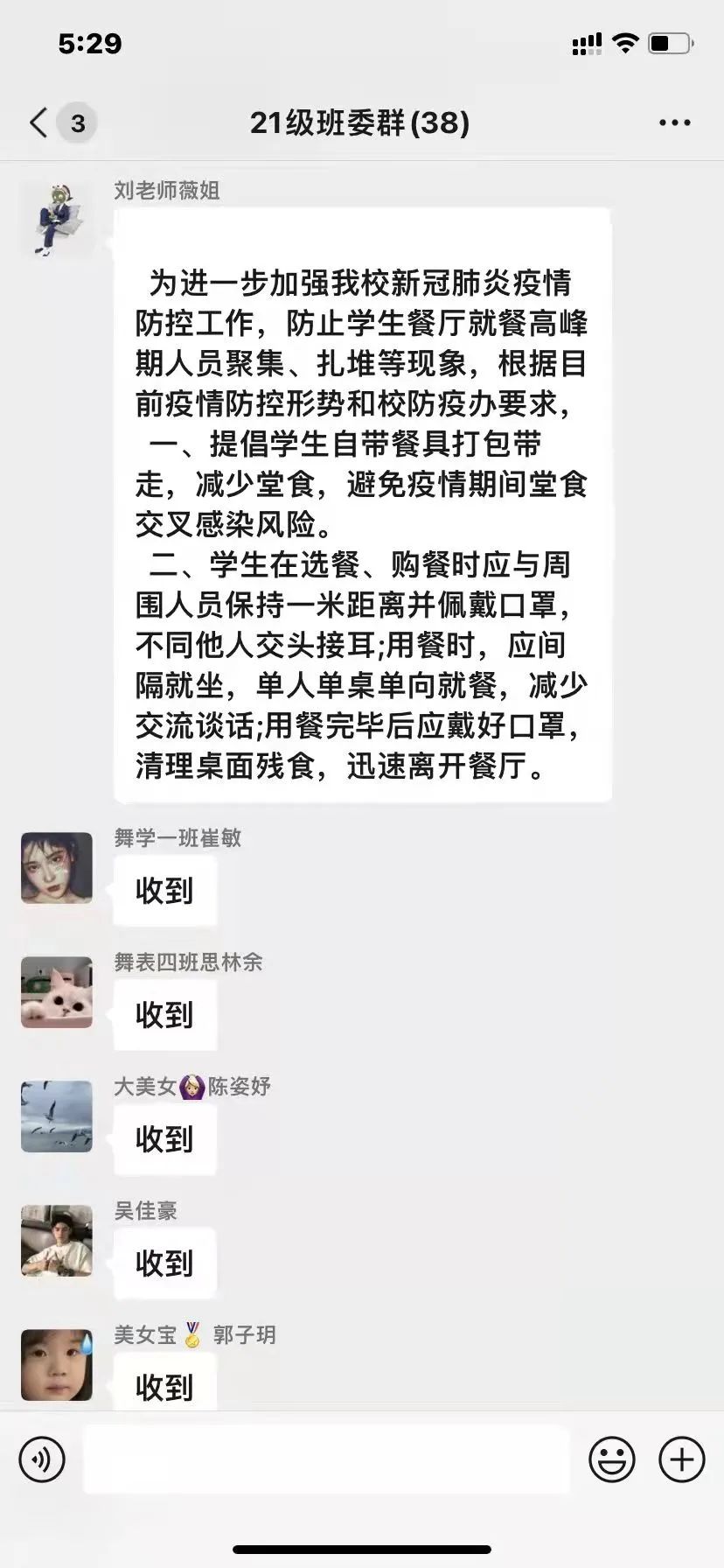724x1568 pixels.
Task: Focus the message text field
Action: (326, 1459)
